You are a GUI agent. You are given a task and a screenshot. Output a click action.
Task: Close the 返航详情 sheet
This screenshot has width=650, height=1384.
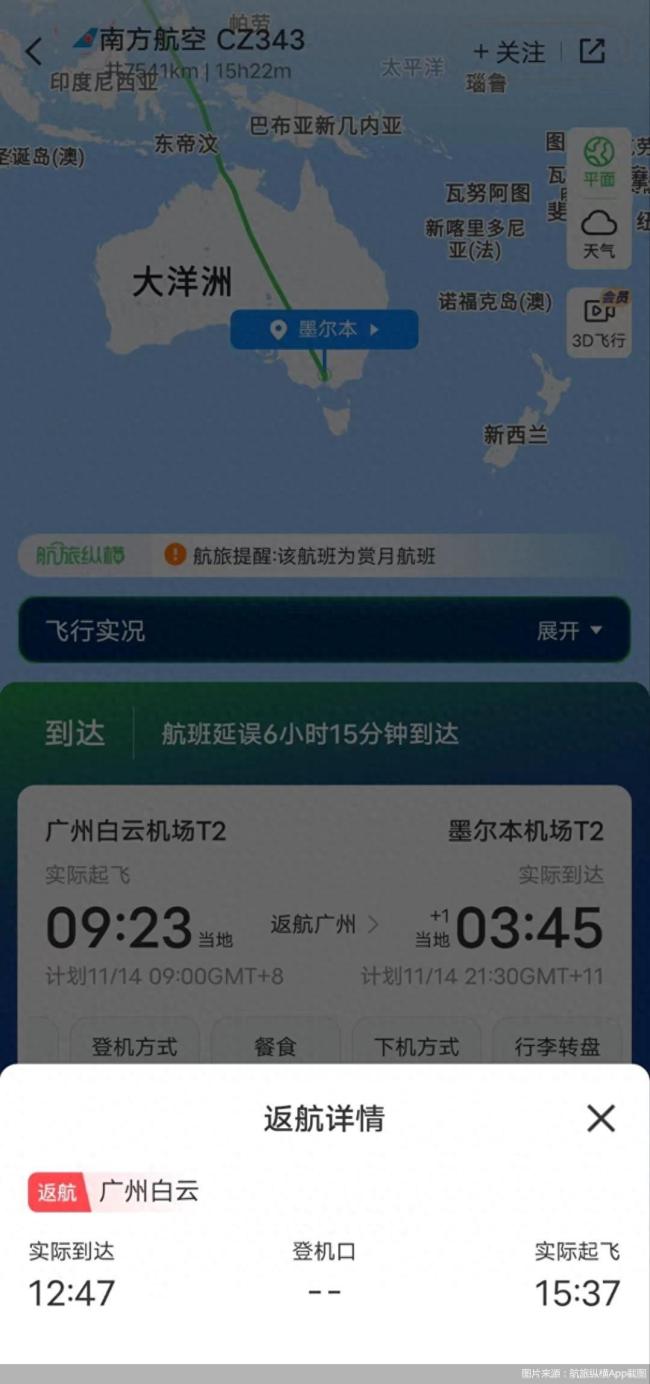pyautogui.click(x=600, y=1118)
